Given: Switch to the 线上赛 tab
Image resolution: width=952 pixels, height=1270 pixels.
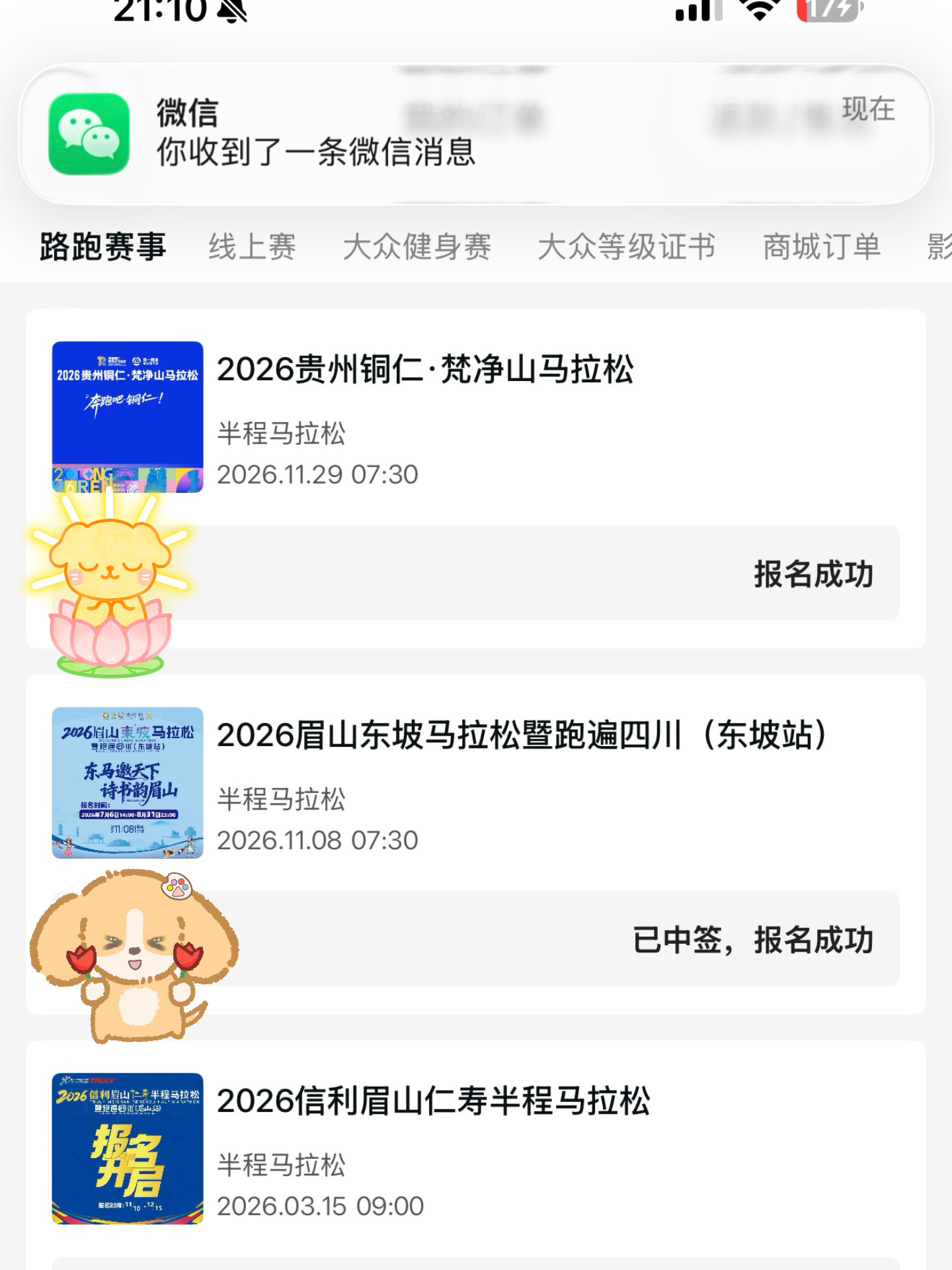Looking at the screenshot, I should [252, 247].
